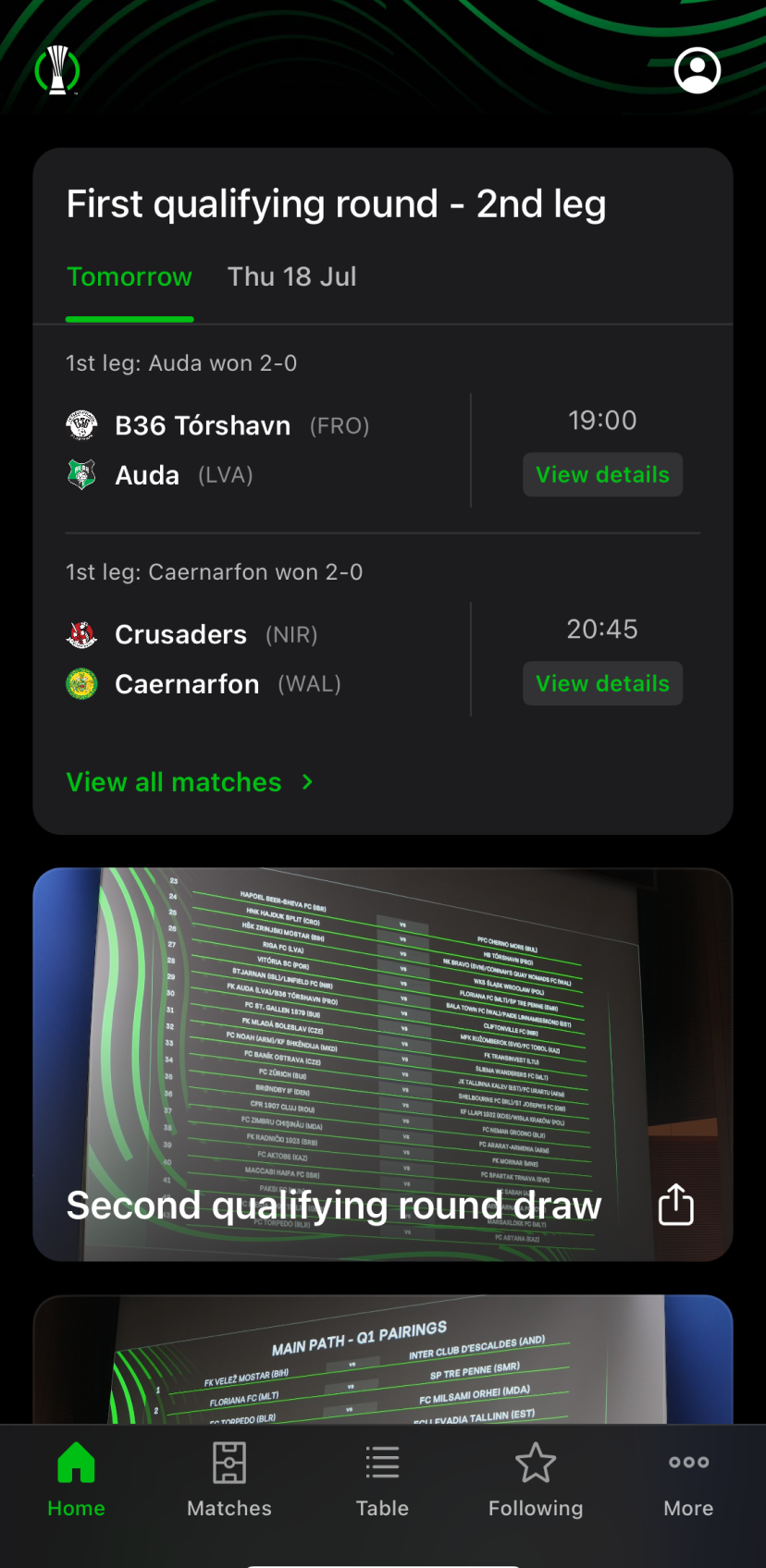Share the Second qualifying round draw
The image size is (766, 1568).
pyautogui.click(x=675, y=1205)
